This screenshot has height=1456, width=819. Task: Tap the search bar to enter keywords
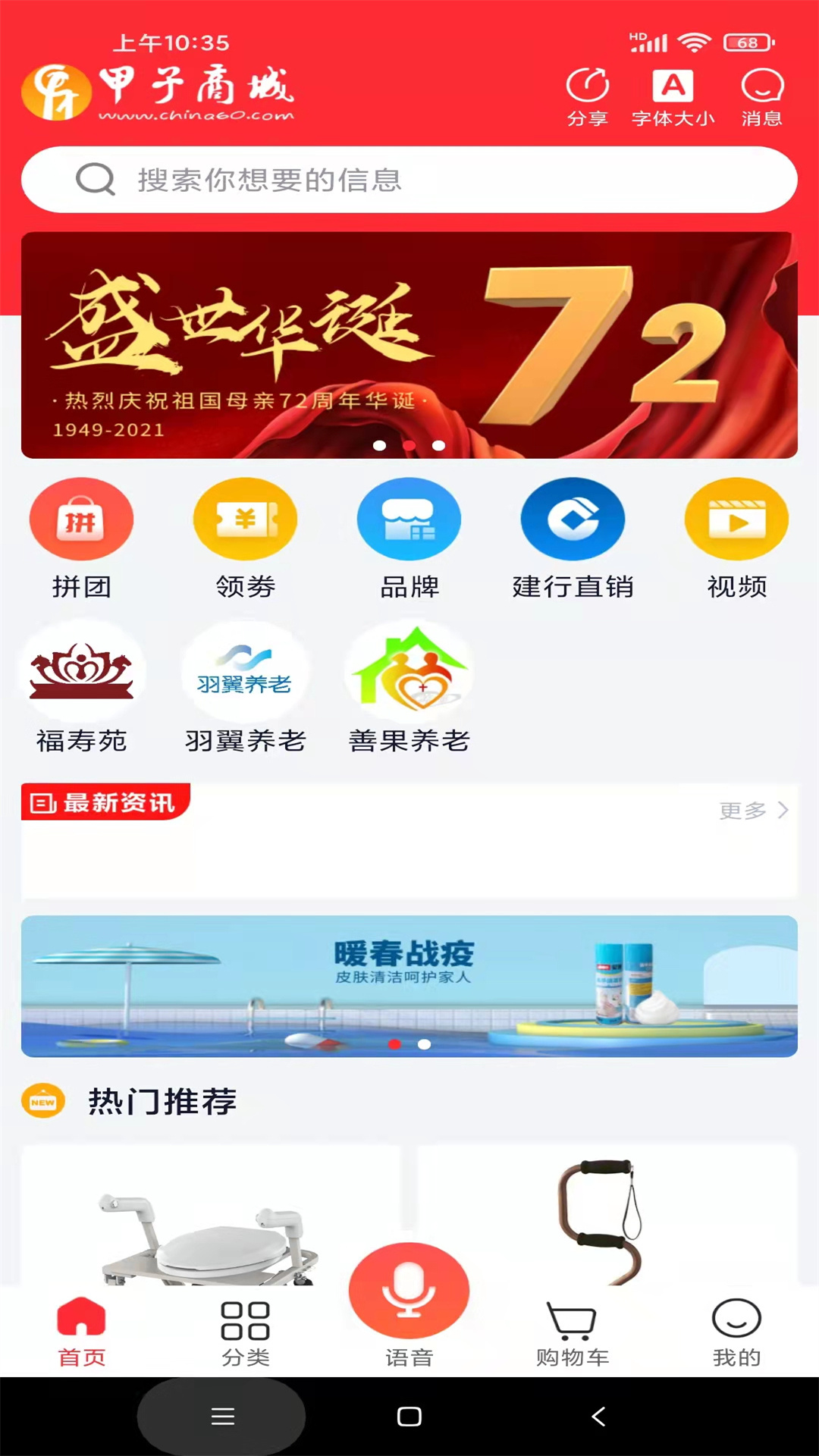409,180
